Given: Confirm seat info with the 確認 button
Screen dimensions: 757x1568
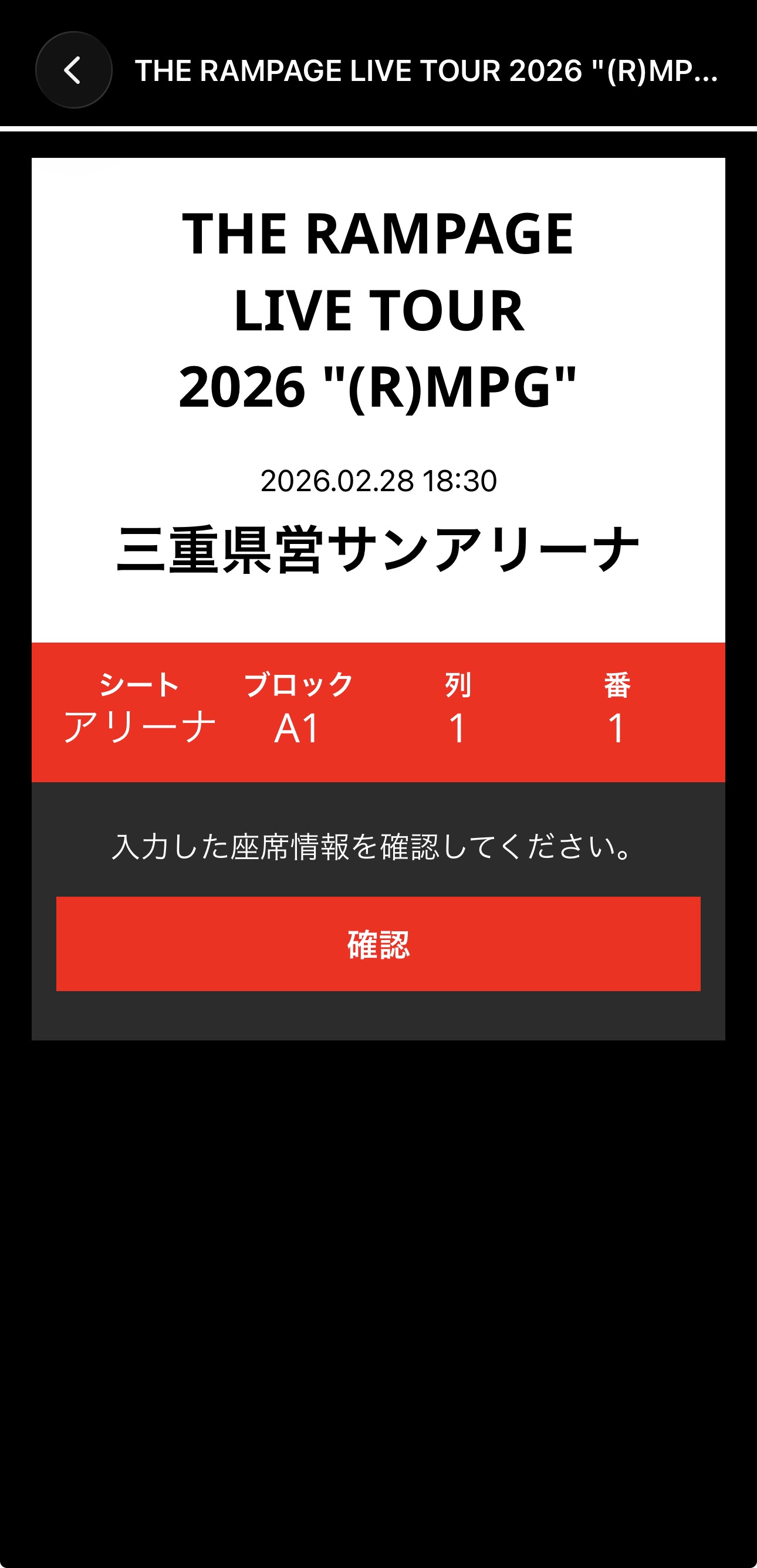Looking at the screenshot, I should (x=378, y=944).
